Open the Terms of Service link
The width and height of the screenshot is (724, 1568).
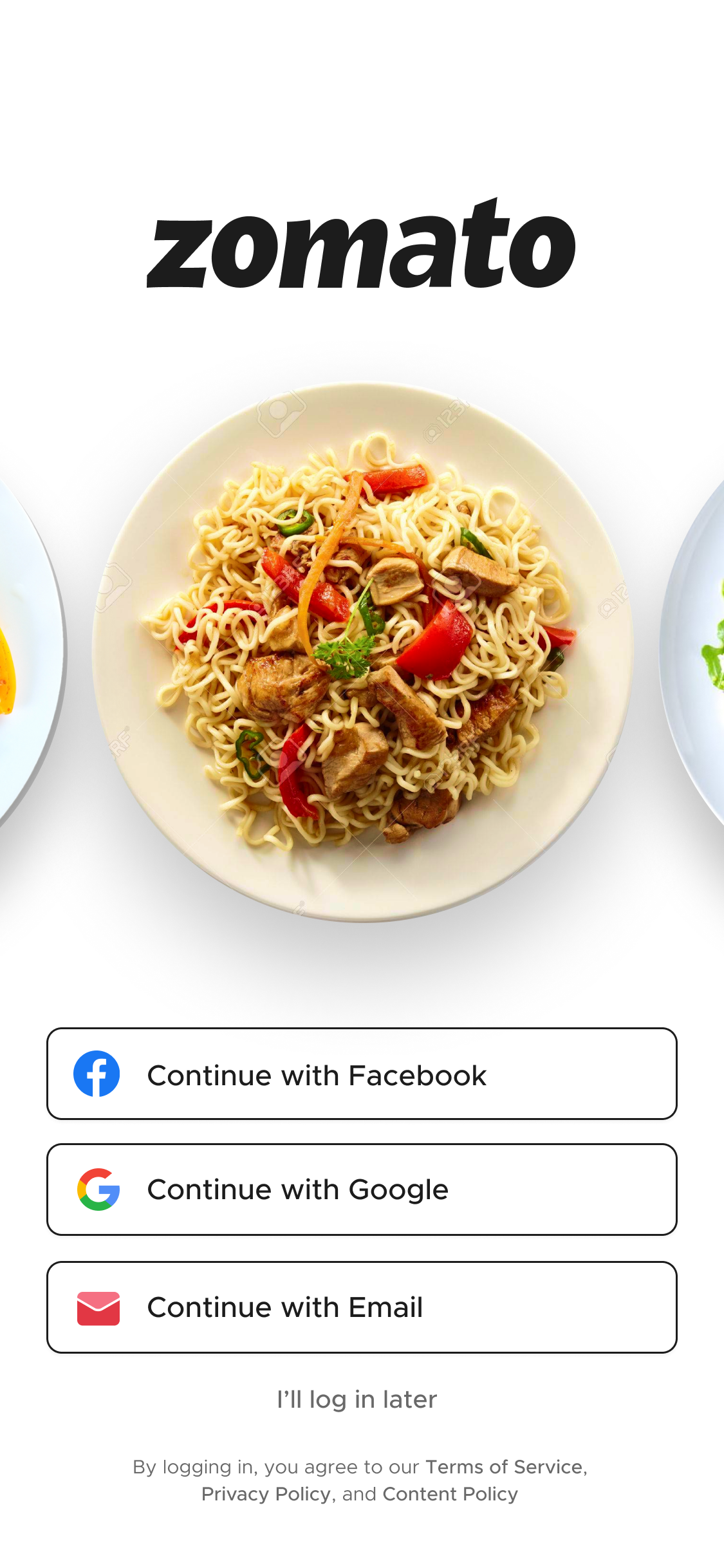(x=504, y=1466)
